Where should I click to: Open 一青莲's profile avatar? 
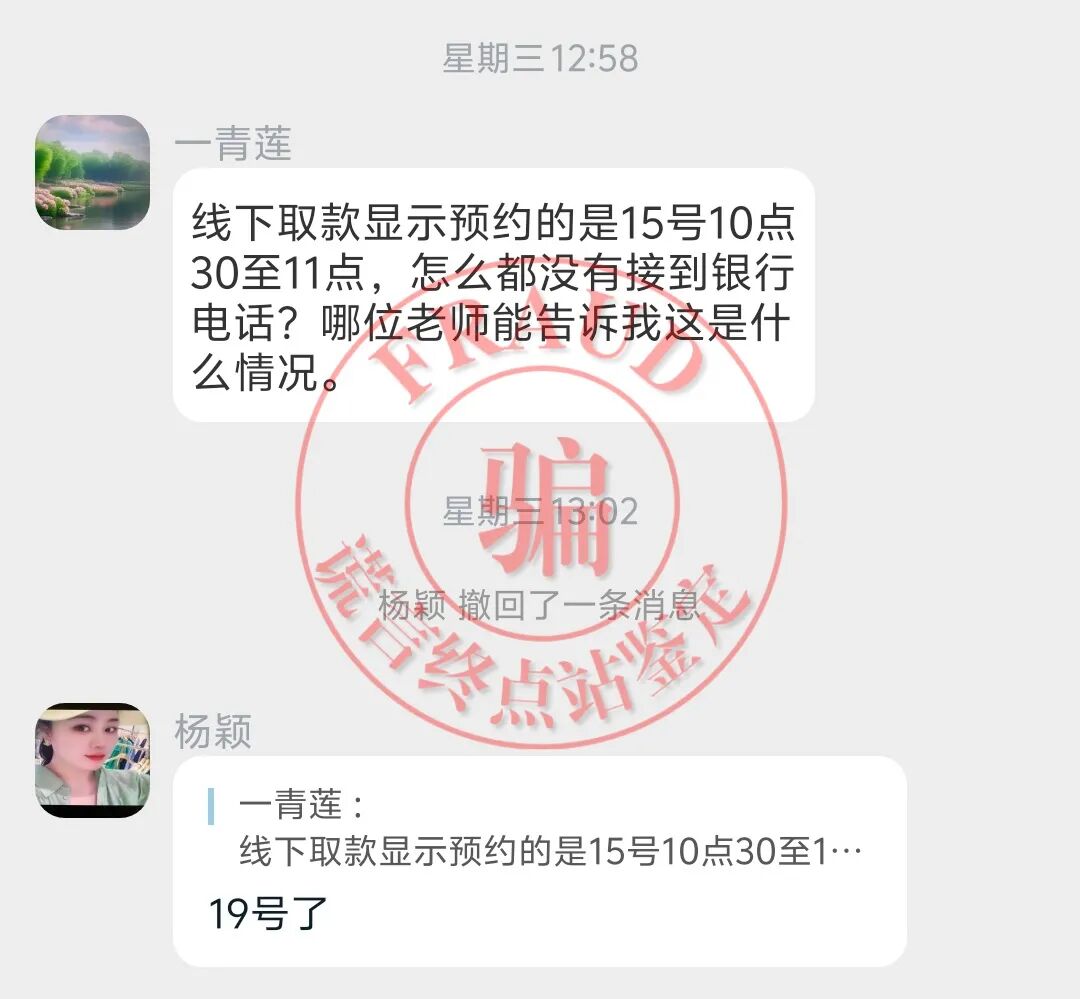[92, 173]
